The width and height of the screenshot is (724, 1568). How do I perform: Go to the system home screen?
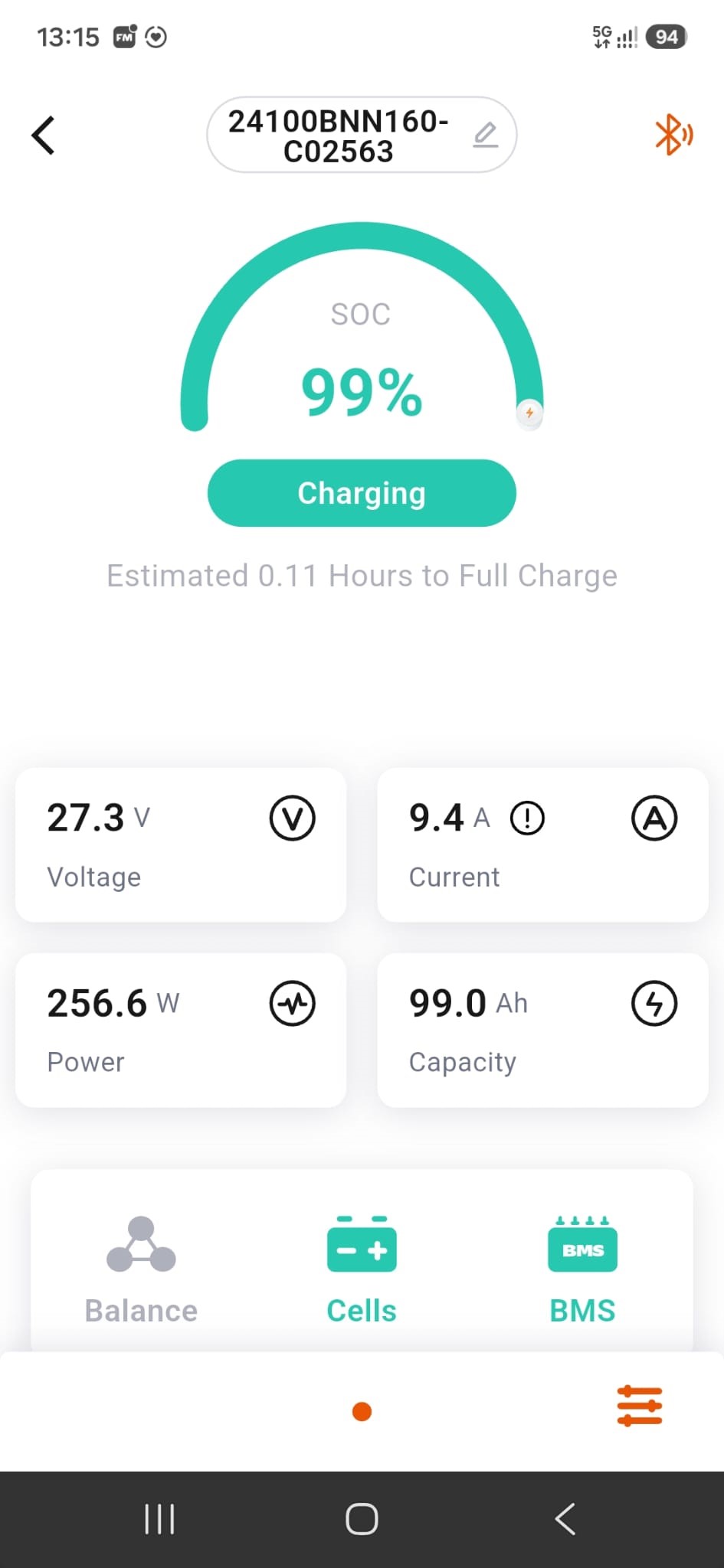(362, 1519)
